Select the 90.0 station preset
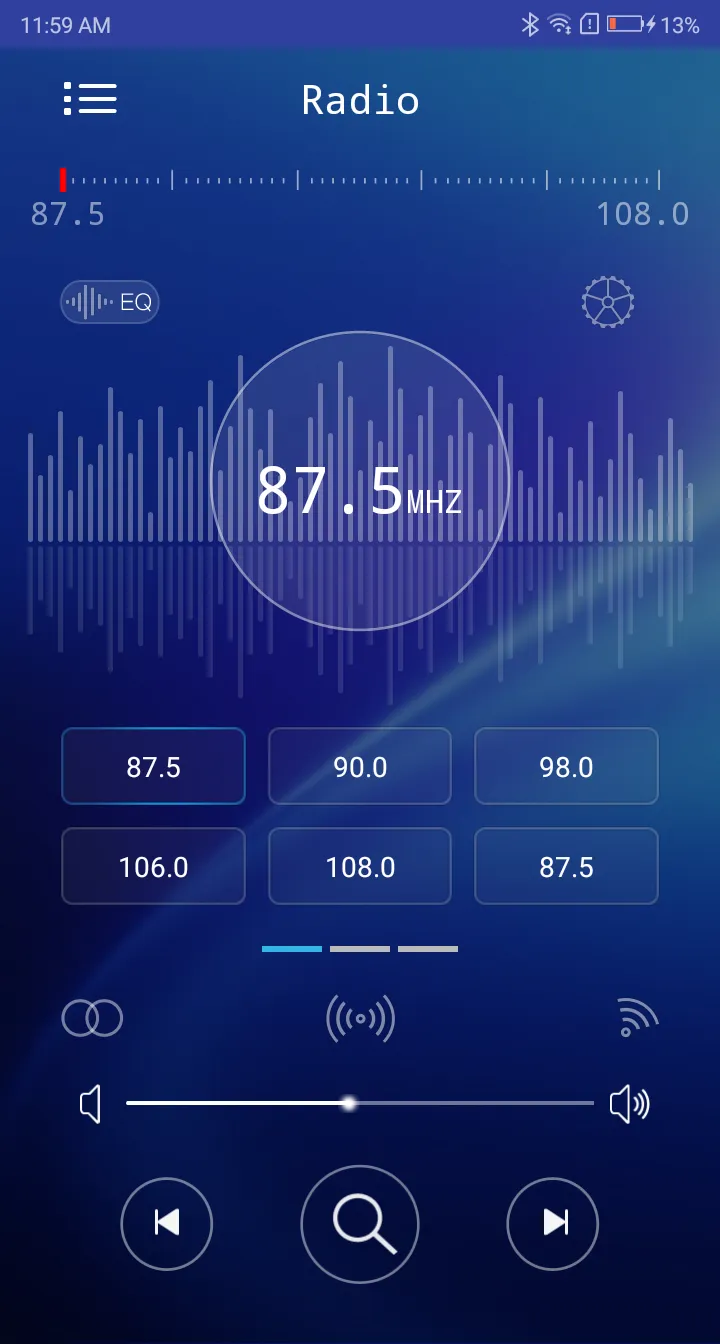The image size is (720, 1344). click(360, 766)
